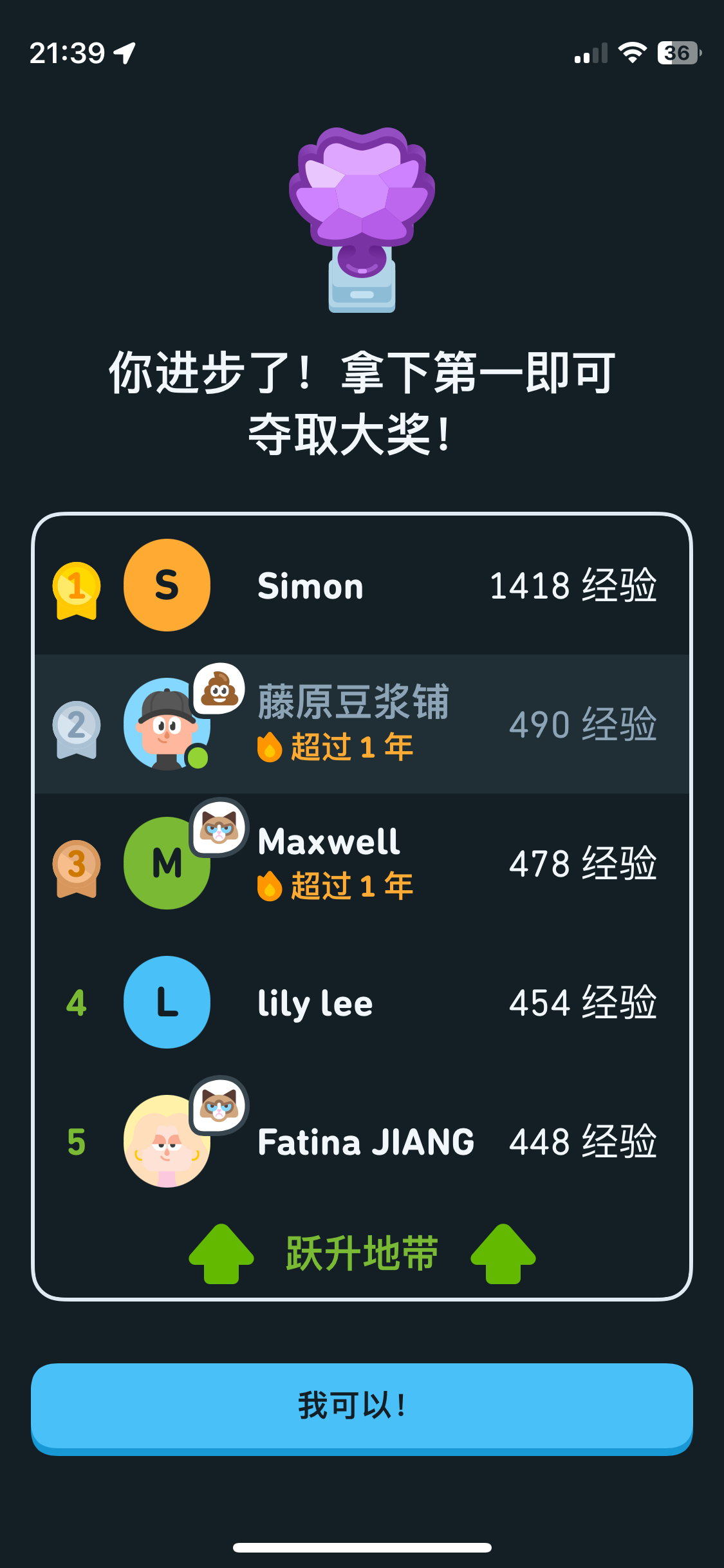
Task: Select the 藤原豆浆铺 leaderboard entry
Action: point(362,724)
